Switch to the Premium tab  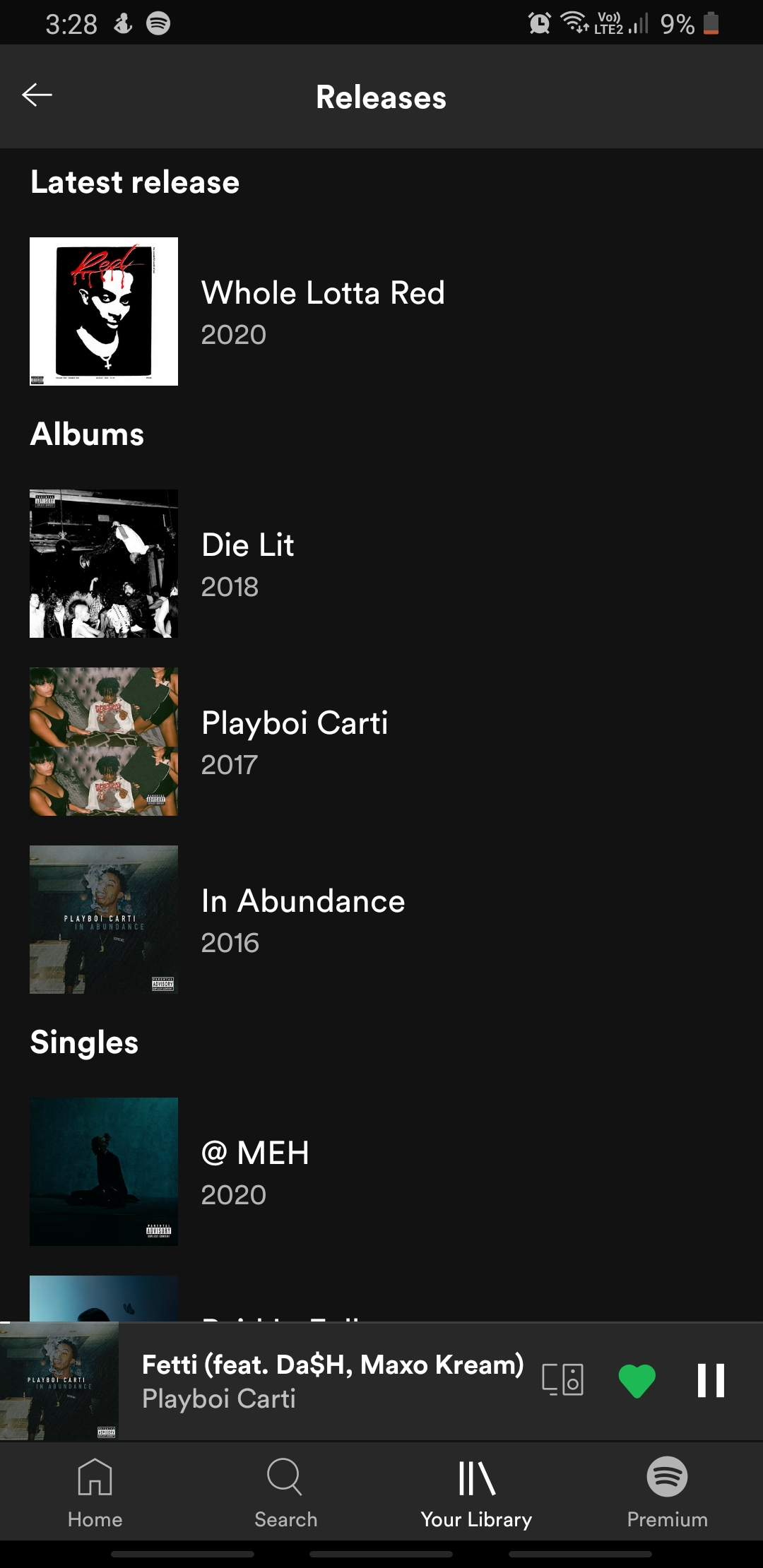(x=667, y=1492)
